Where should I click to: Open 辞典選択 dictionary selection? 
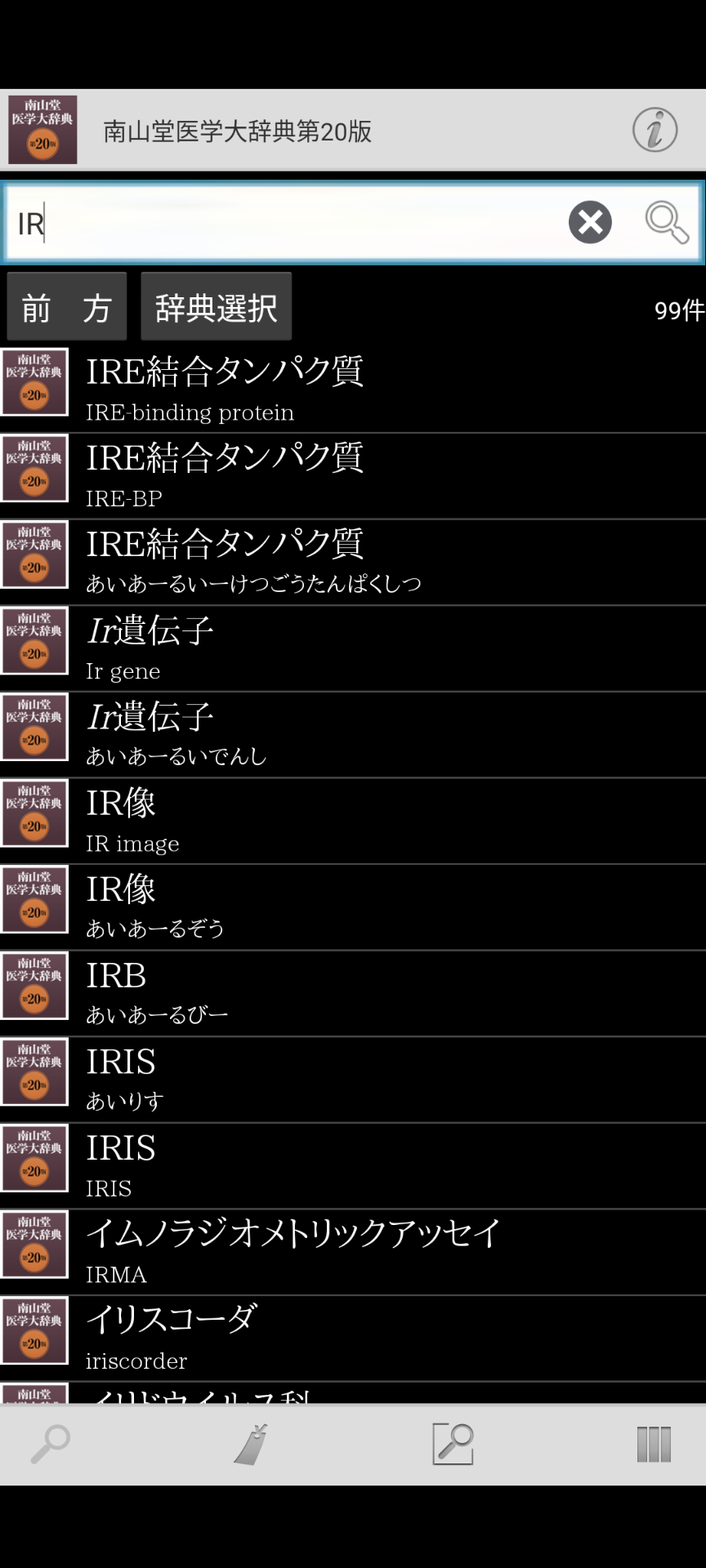(x=216, y=307)
